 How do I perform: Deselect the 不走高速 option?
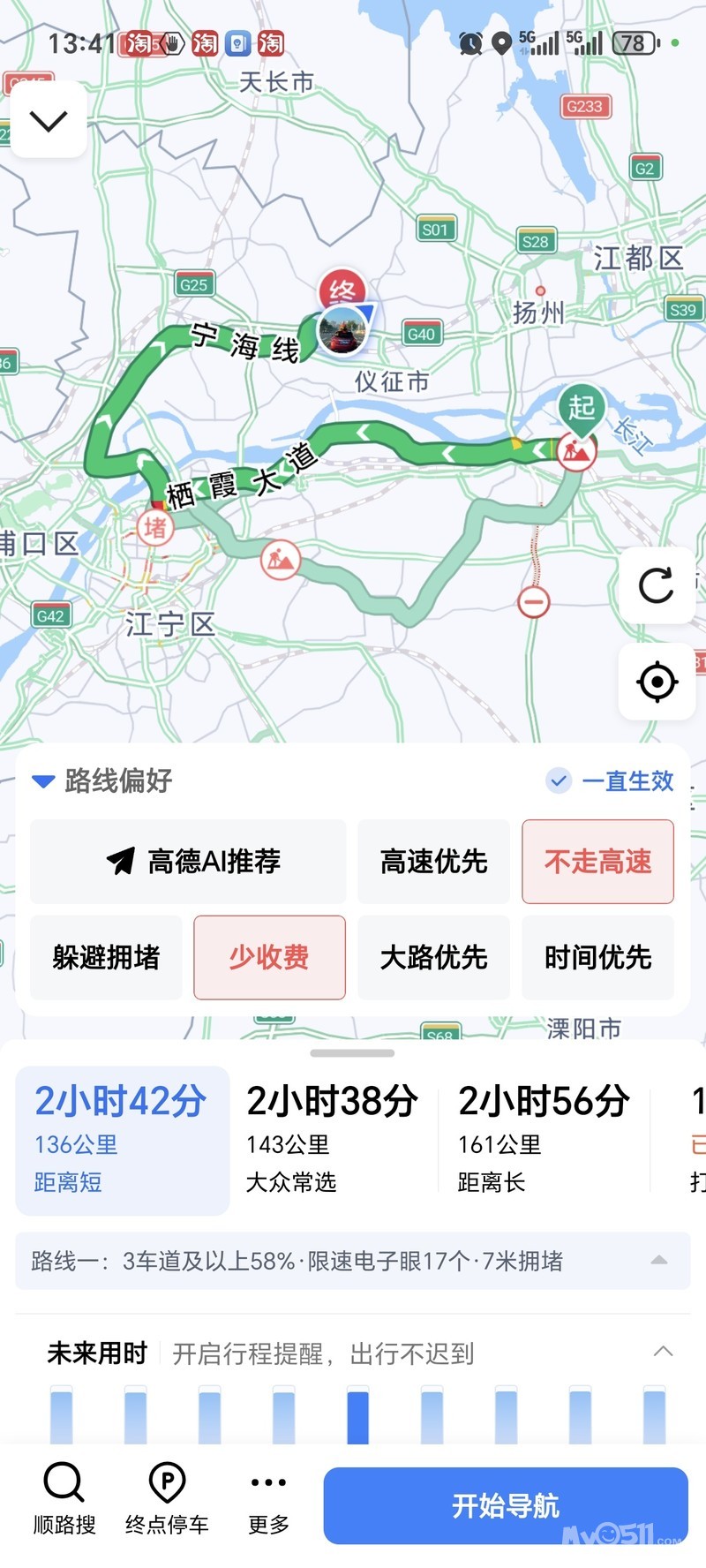597,861
